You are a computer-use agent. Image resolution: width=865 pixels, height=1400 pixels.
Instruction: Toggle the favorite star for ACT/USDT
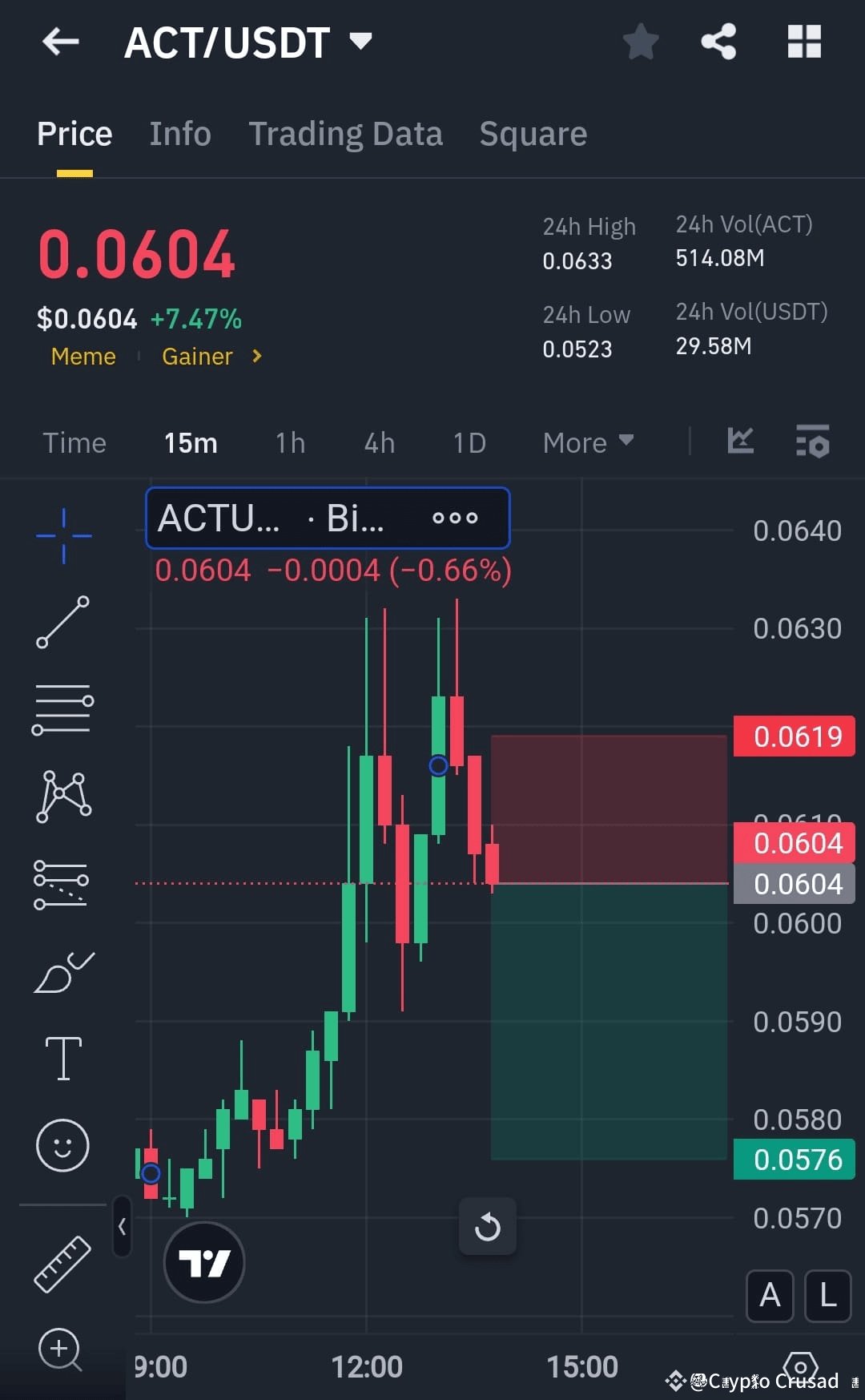point(641,42)
